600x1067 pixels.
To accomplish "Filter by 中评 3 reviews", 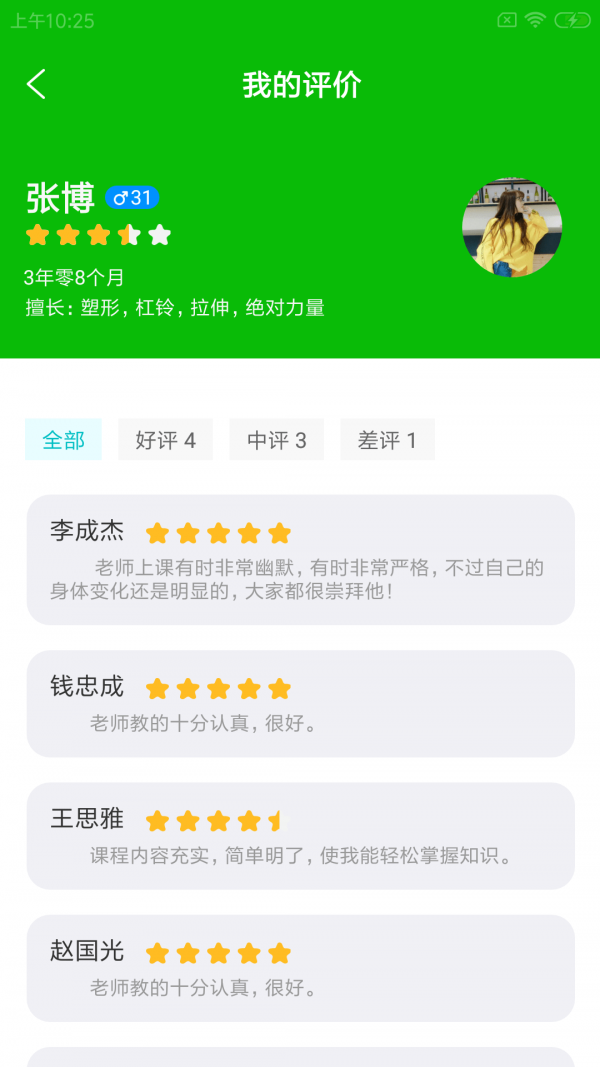I will (x=277, y=440).
